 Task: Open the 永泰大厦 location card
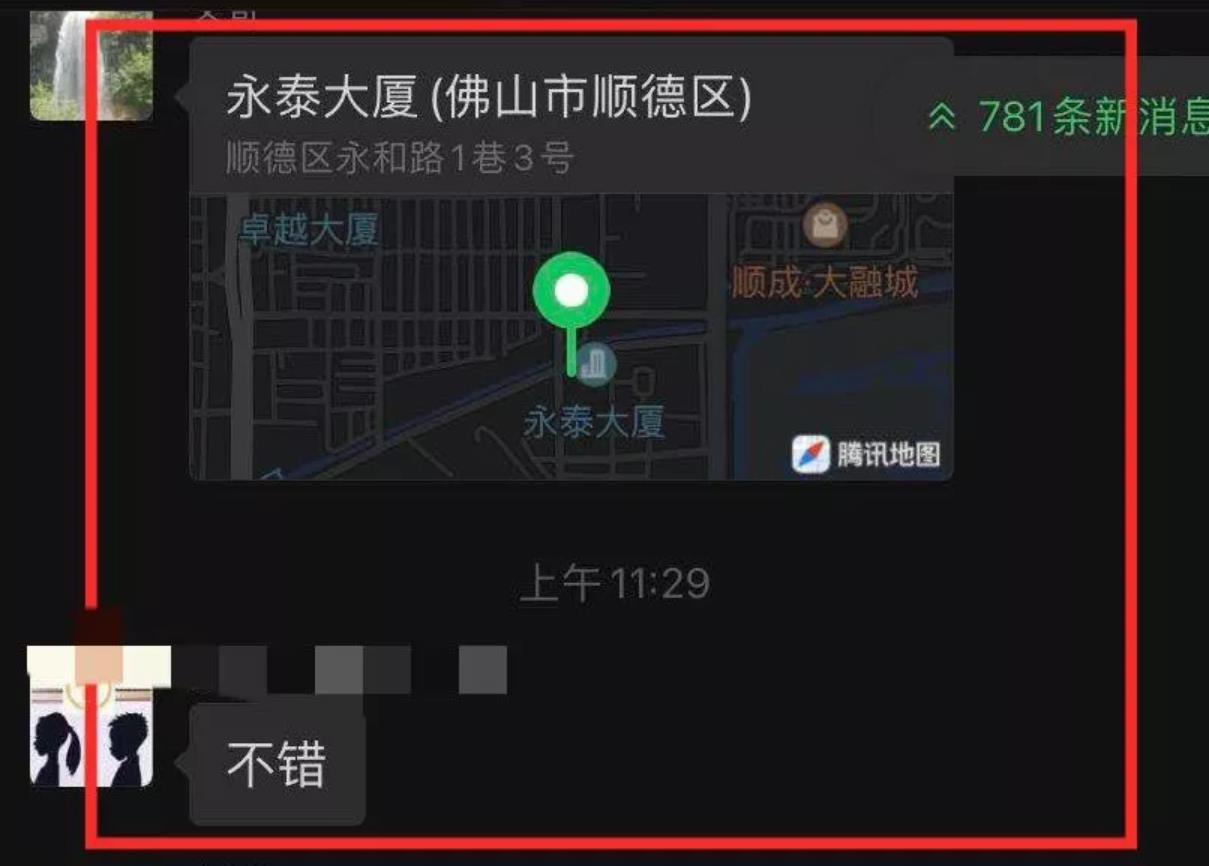click(x=571, y=260)
